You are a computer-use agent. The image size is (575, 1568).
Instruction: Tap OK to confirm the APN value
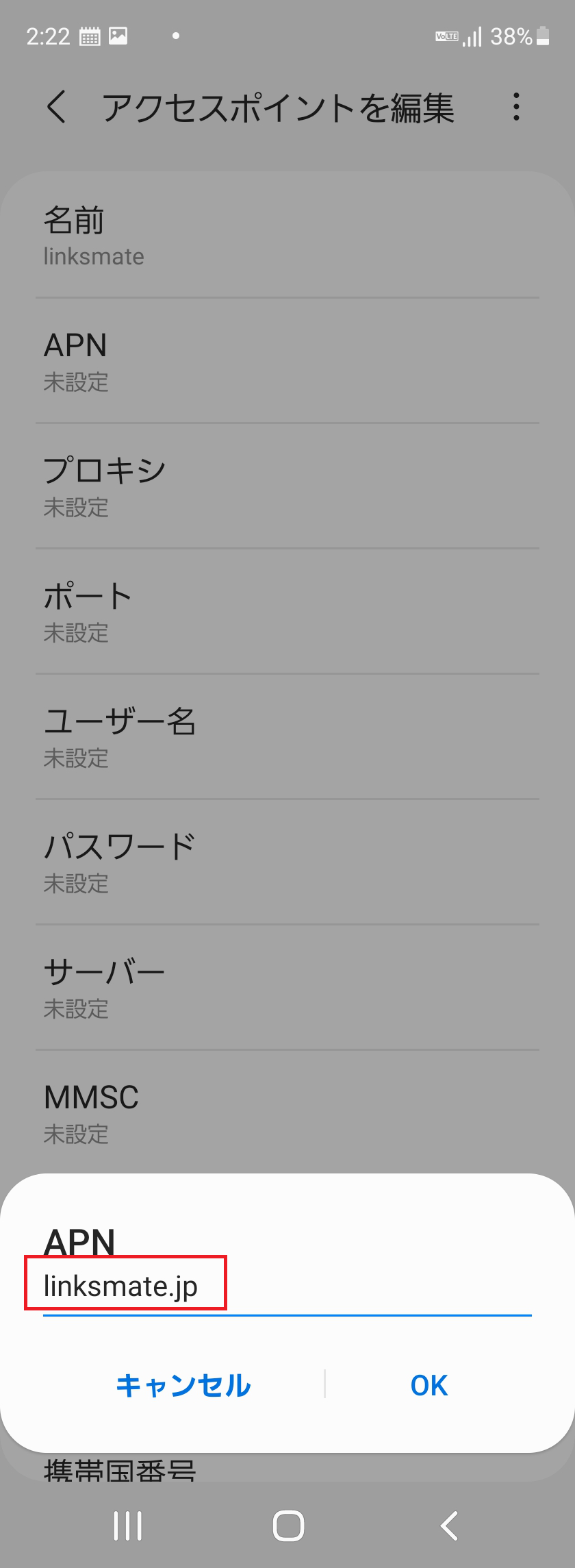click(x=429, y=1385)
